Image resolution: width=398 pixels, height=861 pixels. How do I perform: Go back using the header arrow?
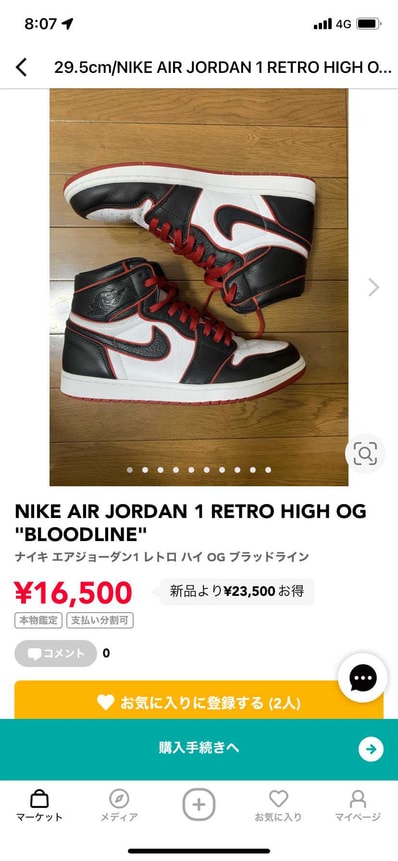(x=21, y=68)
